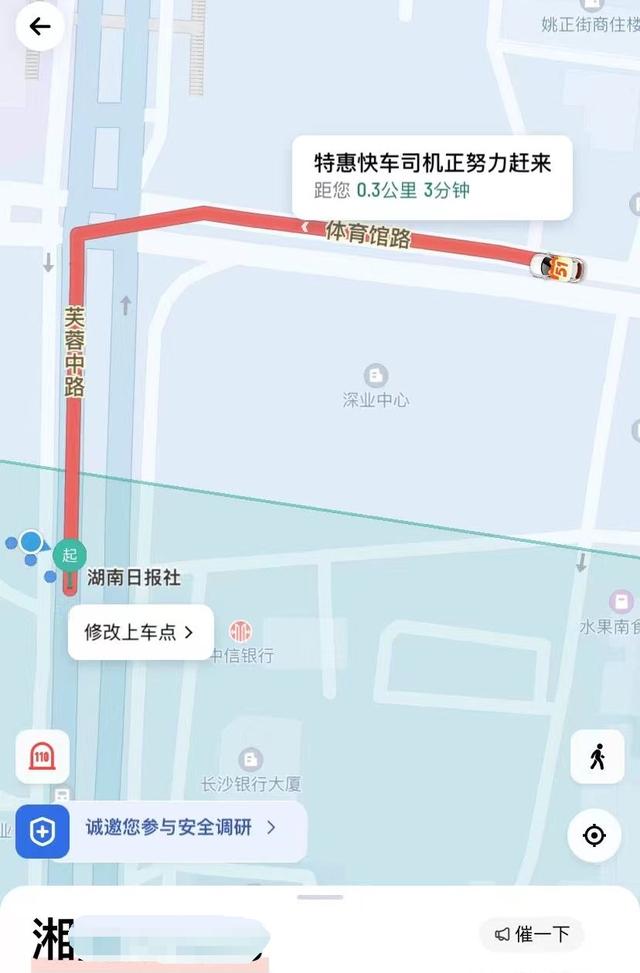The height and width of the screenshot is (973, 640).
Task: Tap 修改上车点 to change pickup point
Action: [x=140, y=632]
